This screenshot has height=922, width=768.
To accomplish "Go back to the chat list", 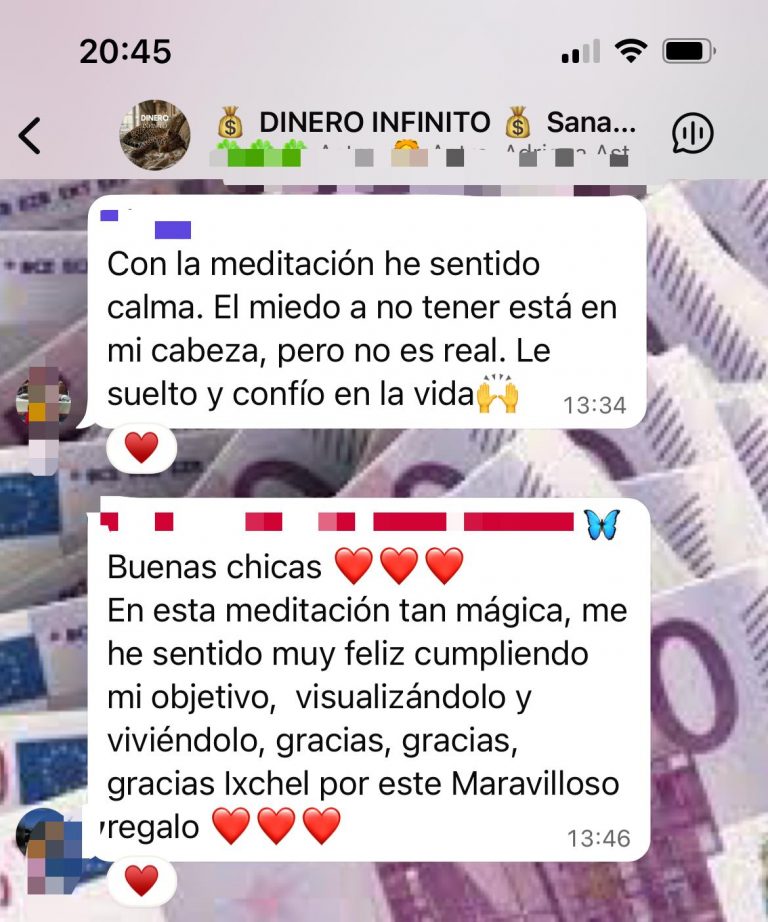I will point(31,135).
